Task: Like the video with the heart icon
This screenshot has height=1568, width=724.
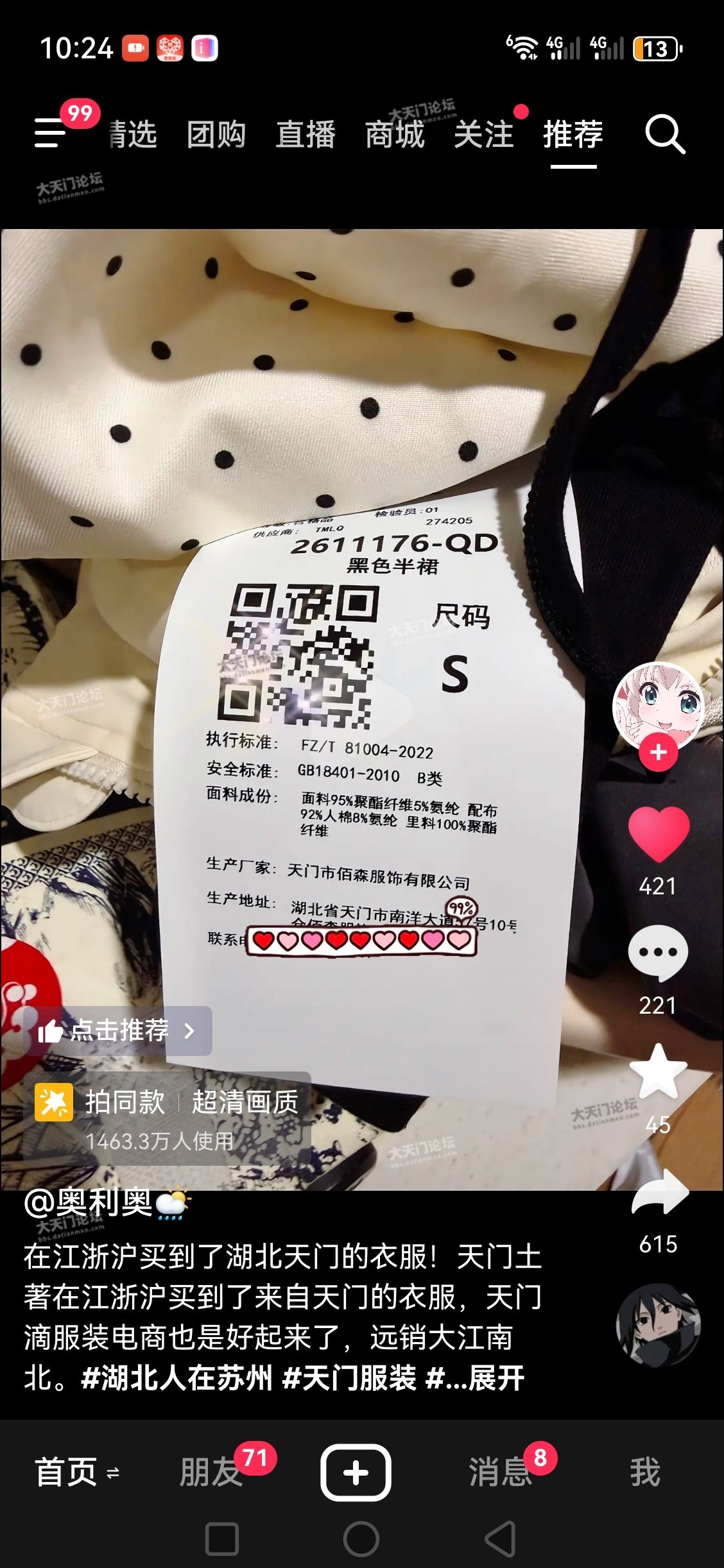Action: (659, 834)
